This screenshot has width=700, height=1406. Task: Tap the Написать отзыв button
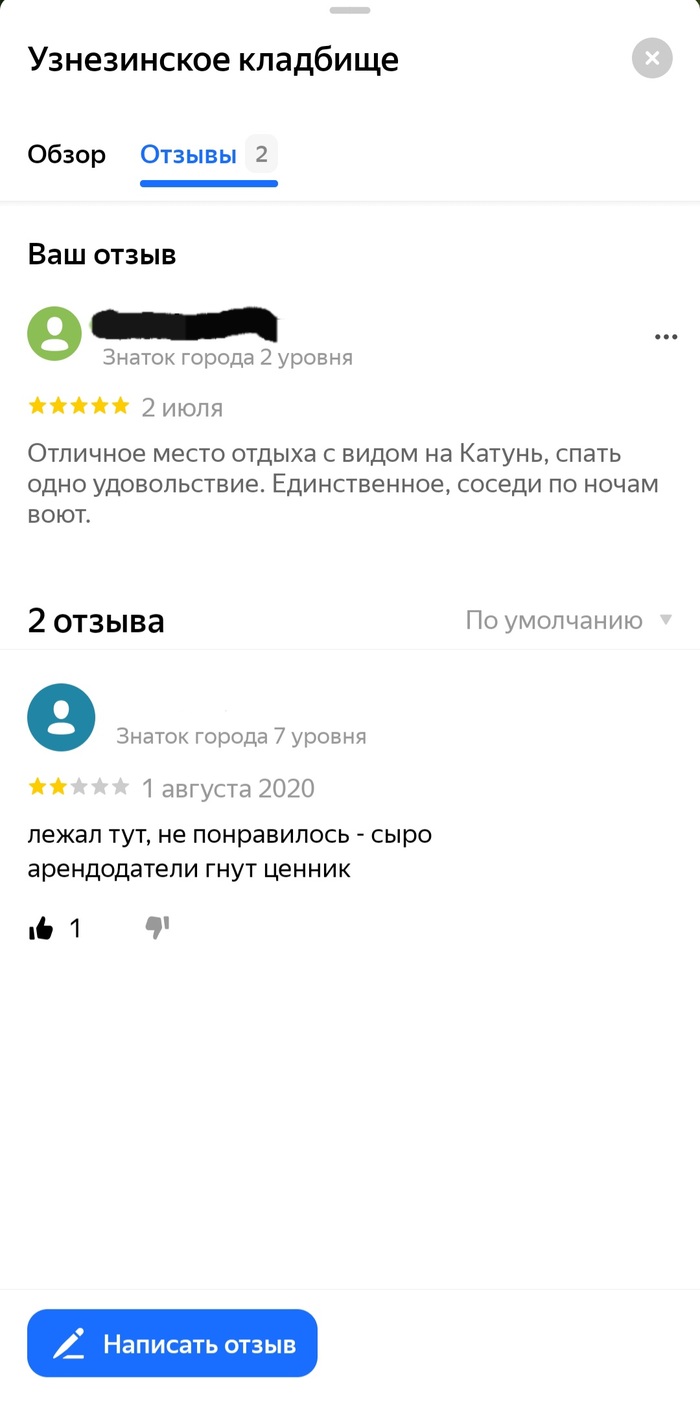(x=172, y=1344)
